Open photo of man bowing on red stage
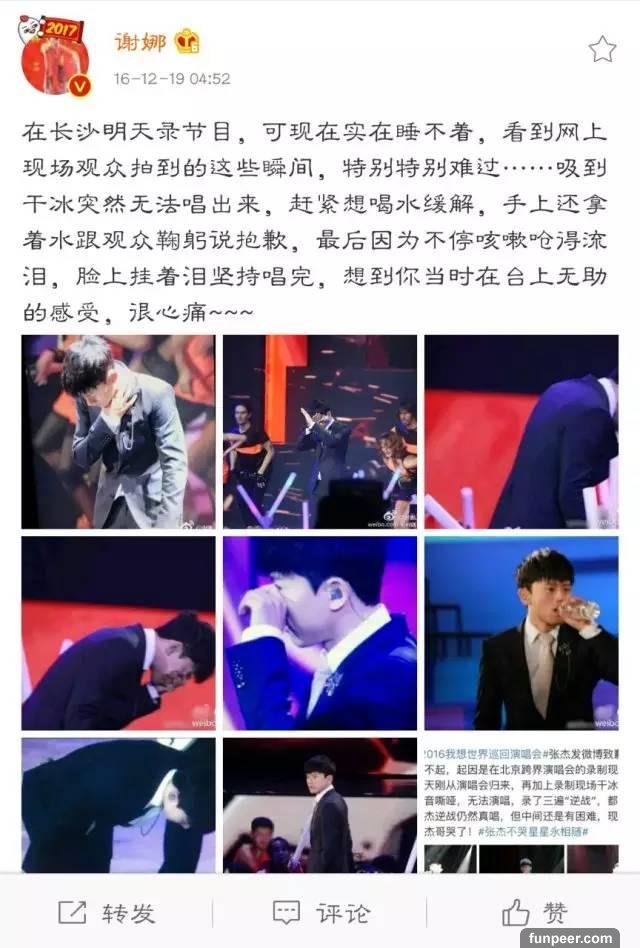This screenshot has height=948, width=640. (118, 632)
